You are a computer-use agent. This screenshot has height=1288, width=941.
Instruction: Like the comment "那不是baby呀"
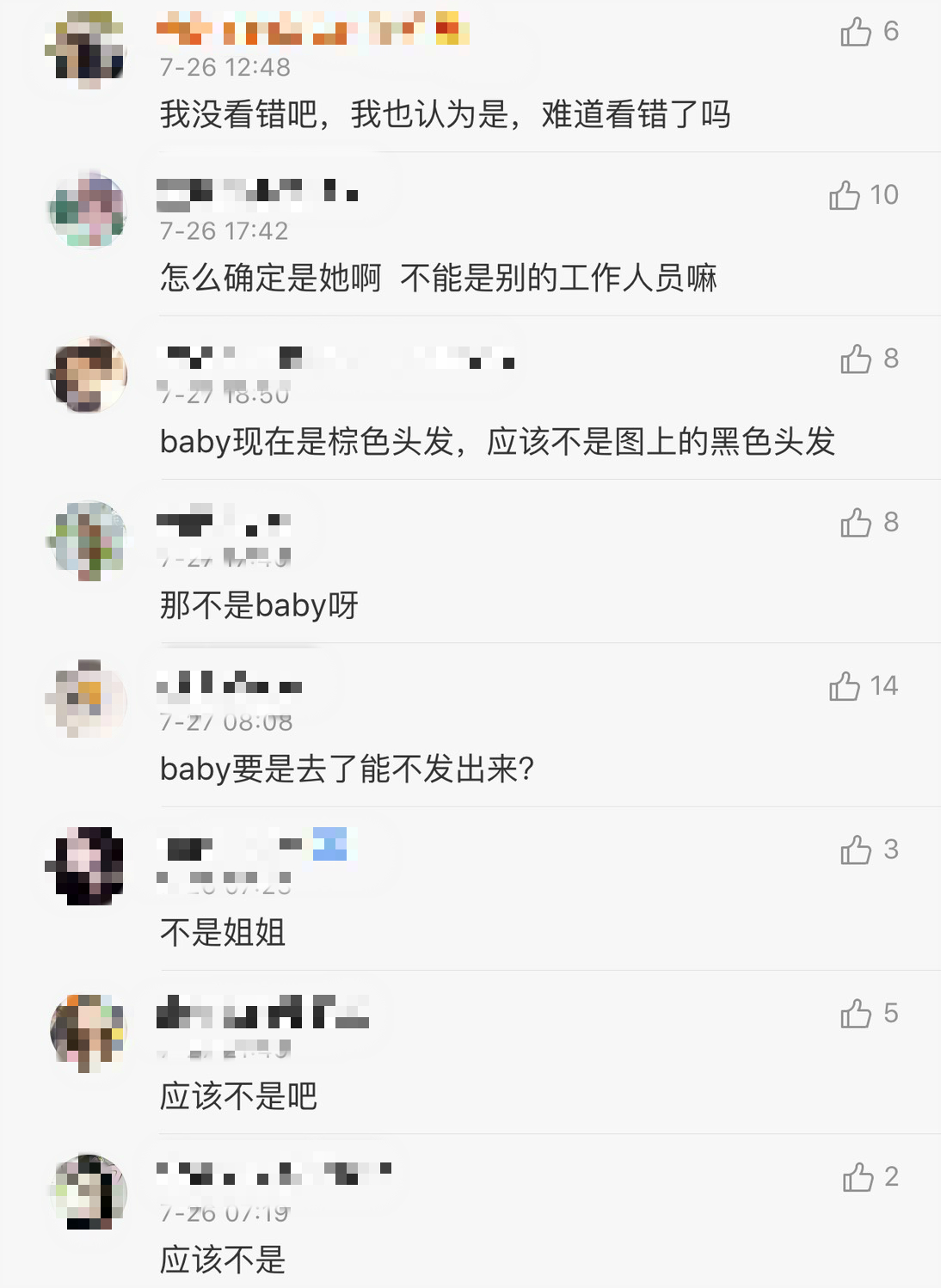coord(856,523)
